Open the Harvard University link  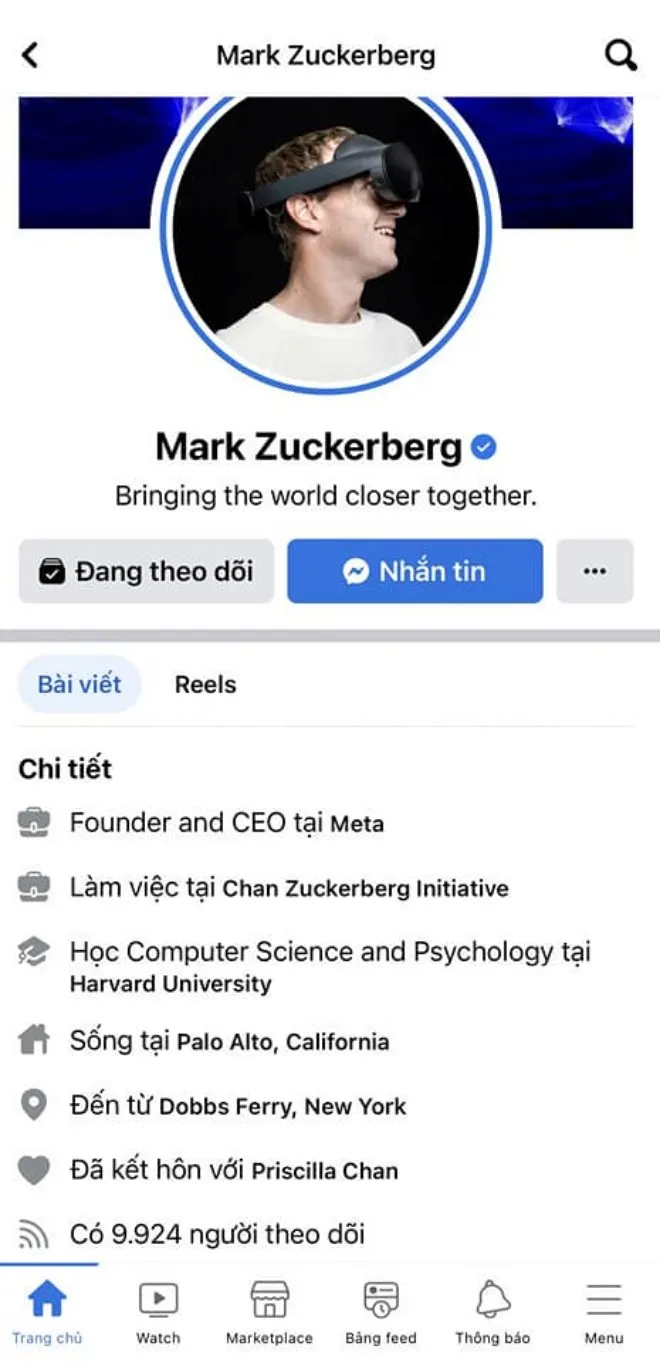pyautogui.click(x=170, y=984)
